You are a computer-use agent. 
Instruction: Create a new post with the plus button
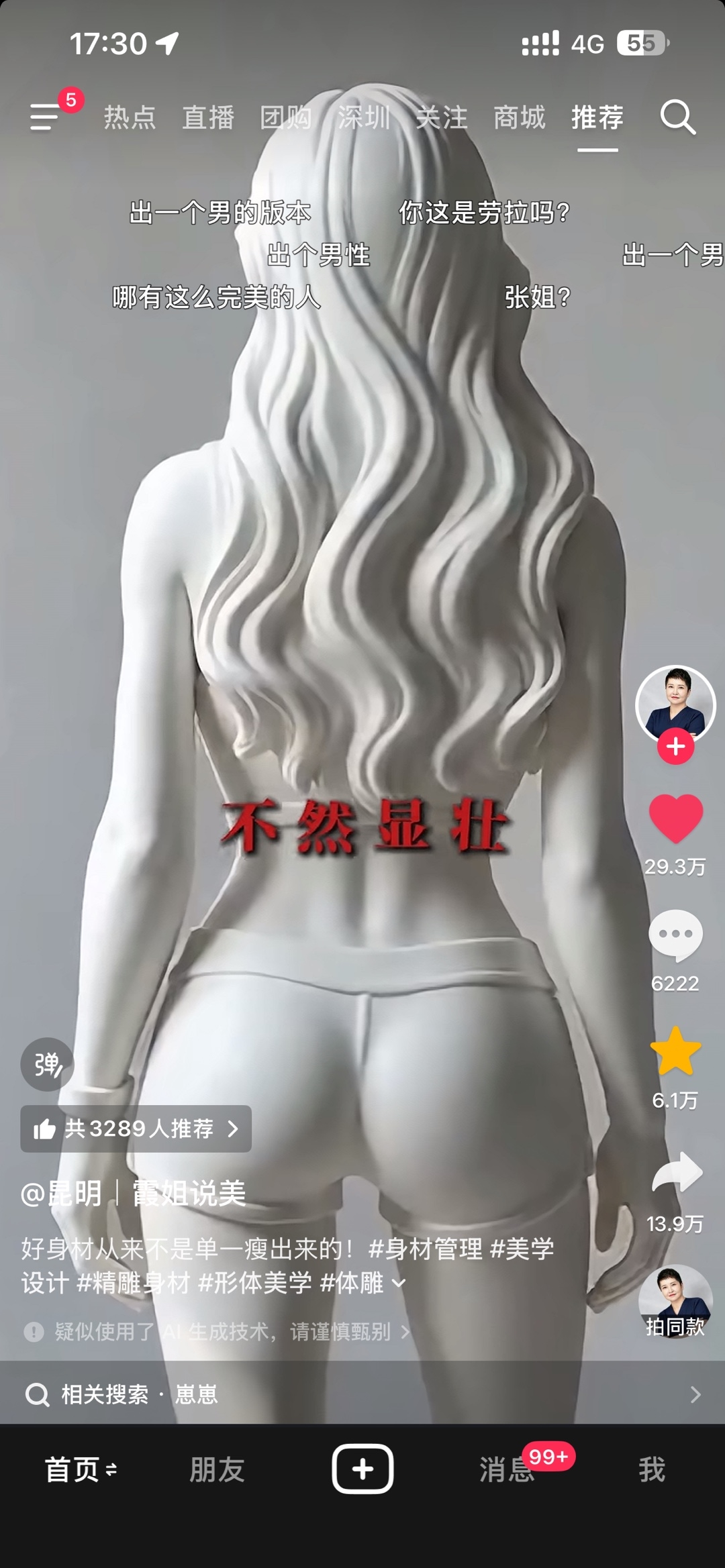click(x=362, y=1469)
